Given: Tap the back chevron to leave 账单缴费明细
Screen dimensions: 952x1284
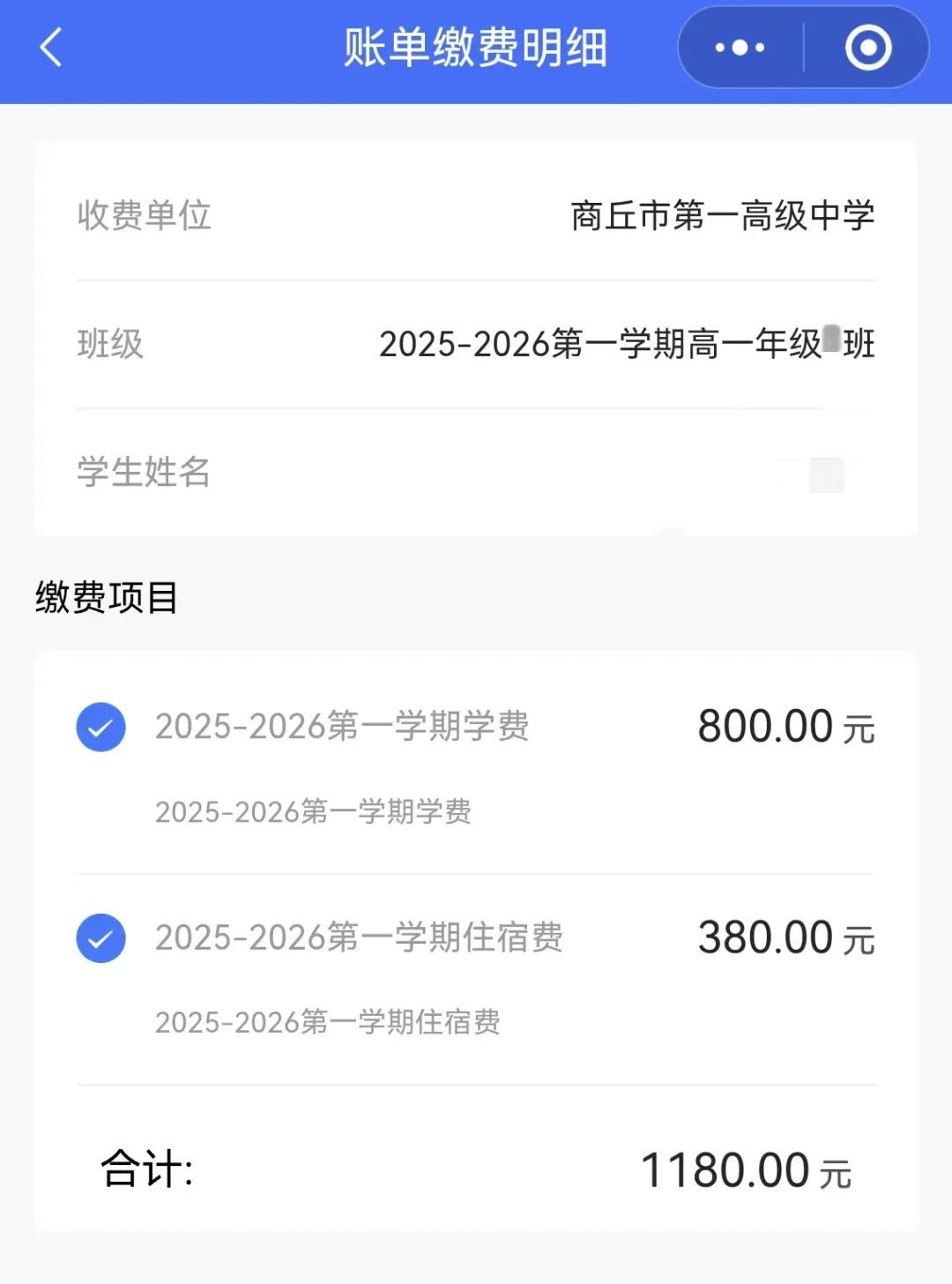Looking at the screenshot, I should click(x=50, y=49).
